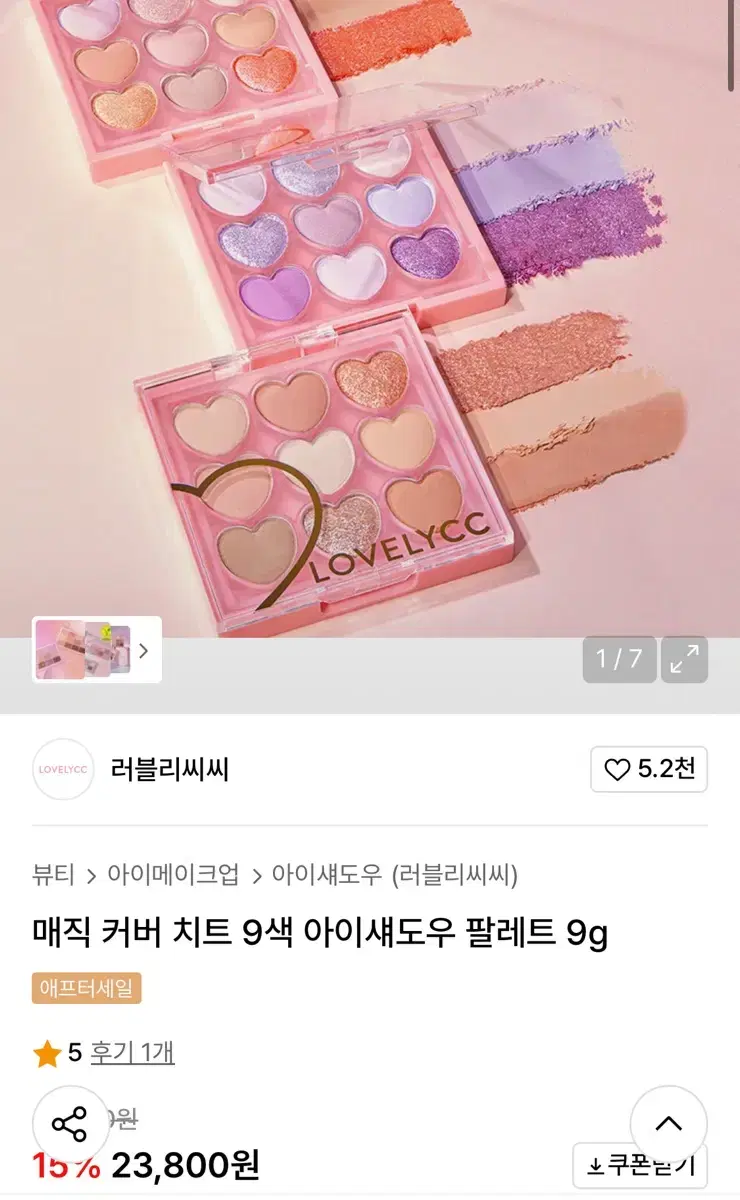The width and height of the screenshot is (740, 1200).
Task: Toggle the product like with the 5.2천 heart button
Action: pyautogui.click(x=648, y=769)
